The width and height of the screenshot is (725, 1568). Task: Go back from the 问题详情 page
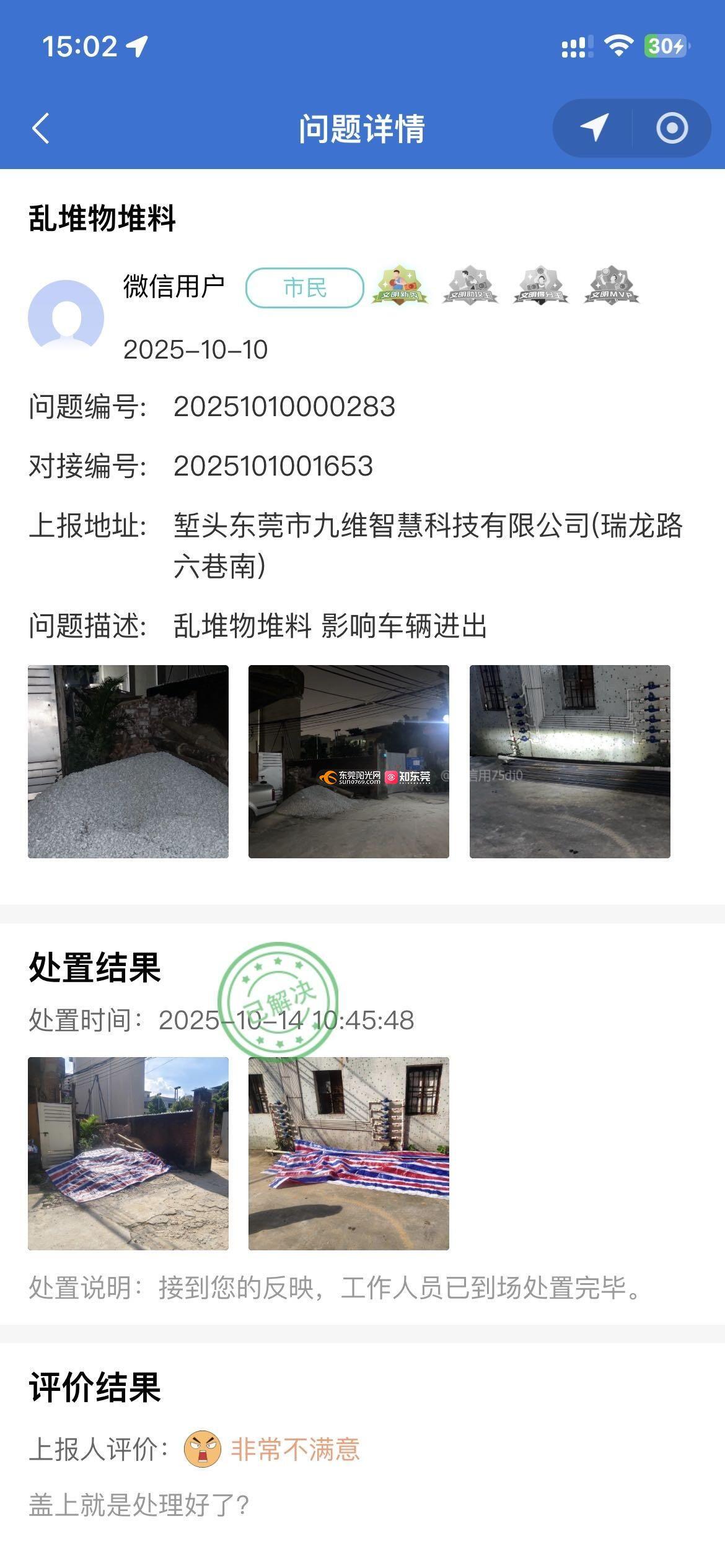tap(41, 129)
